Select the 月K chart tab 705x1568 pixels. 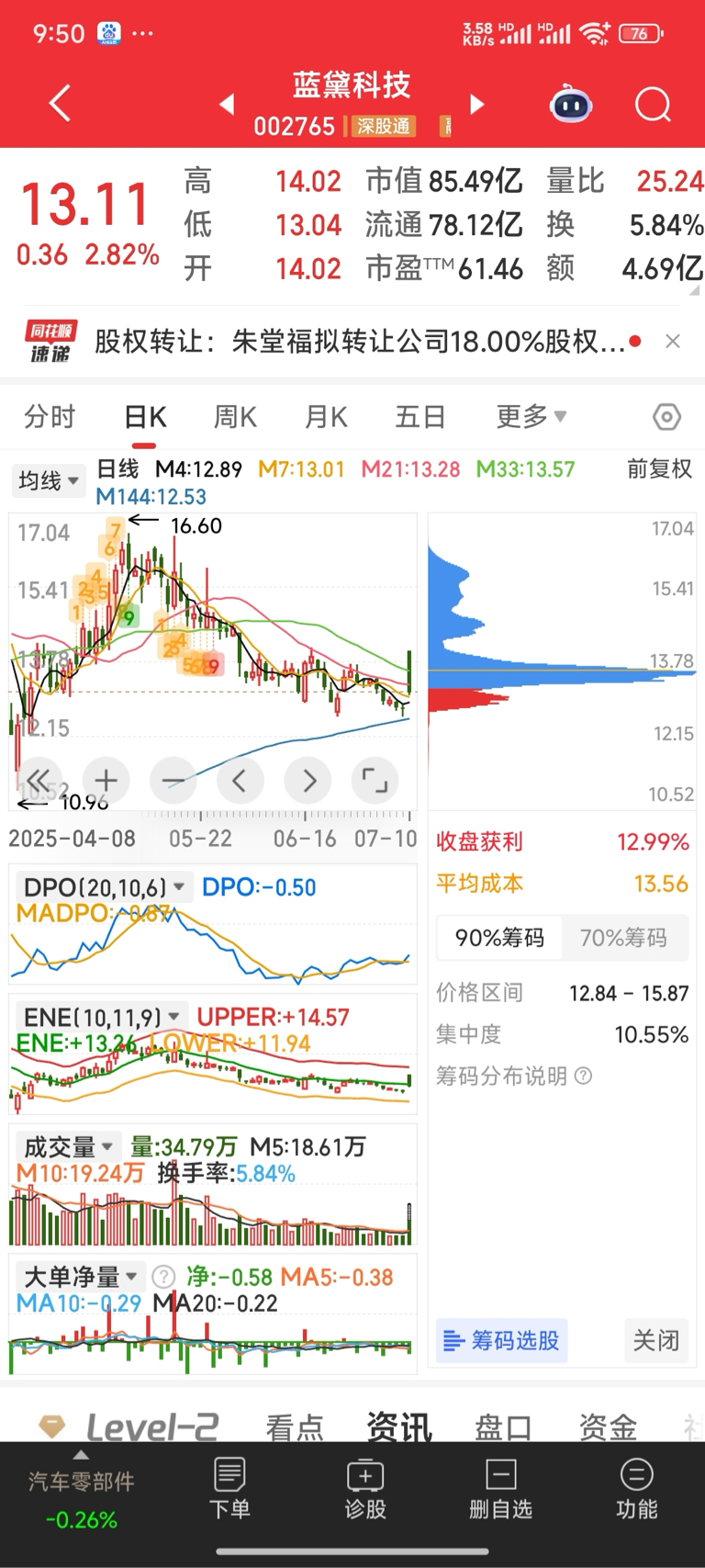[326, 417]
